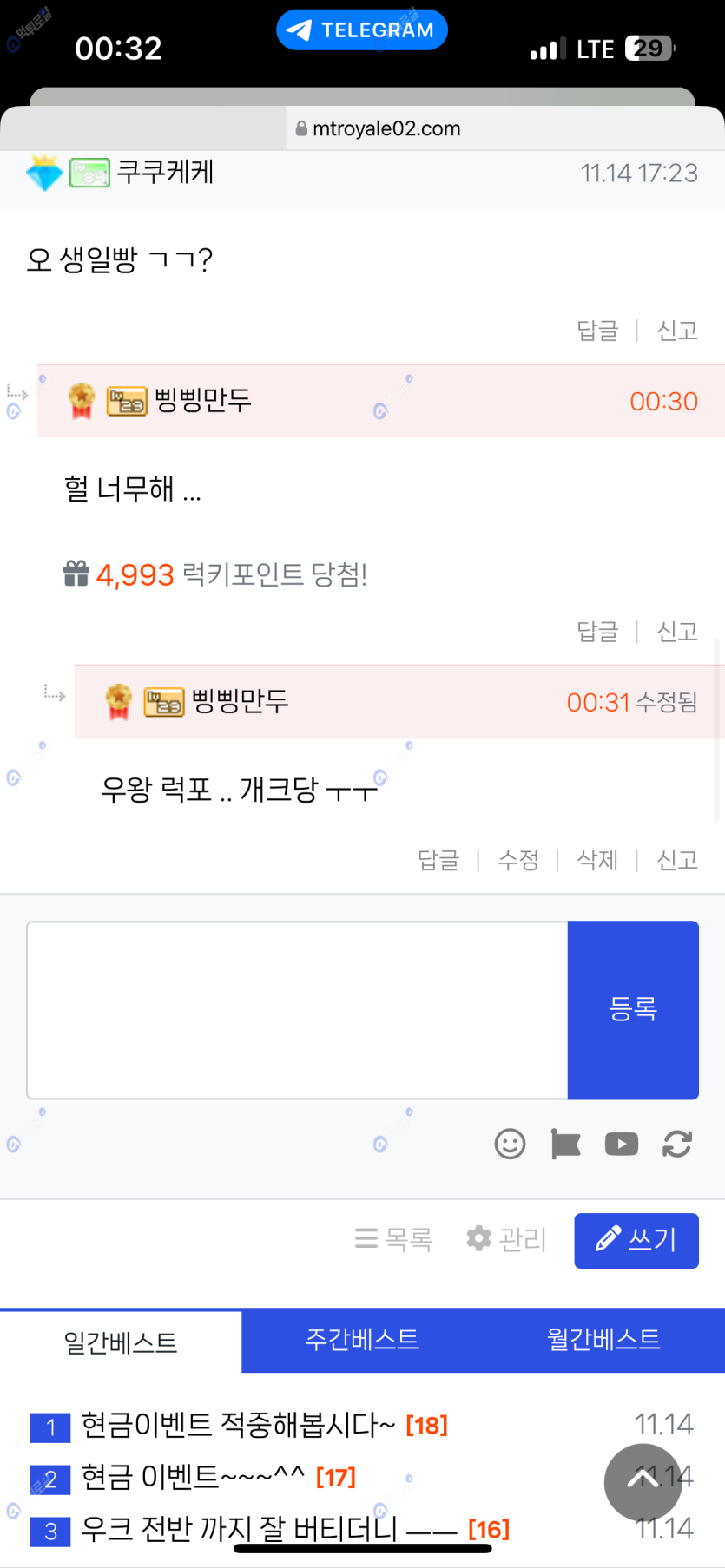Jump to top with the up arrow button
725x1568 pixels.
click(643, 1482)
